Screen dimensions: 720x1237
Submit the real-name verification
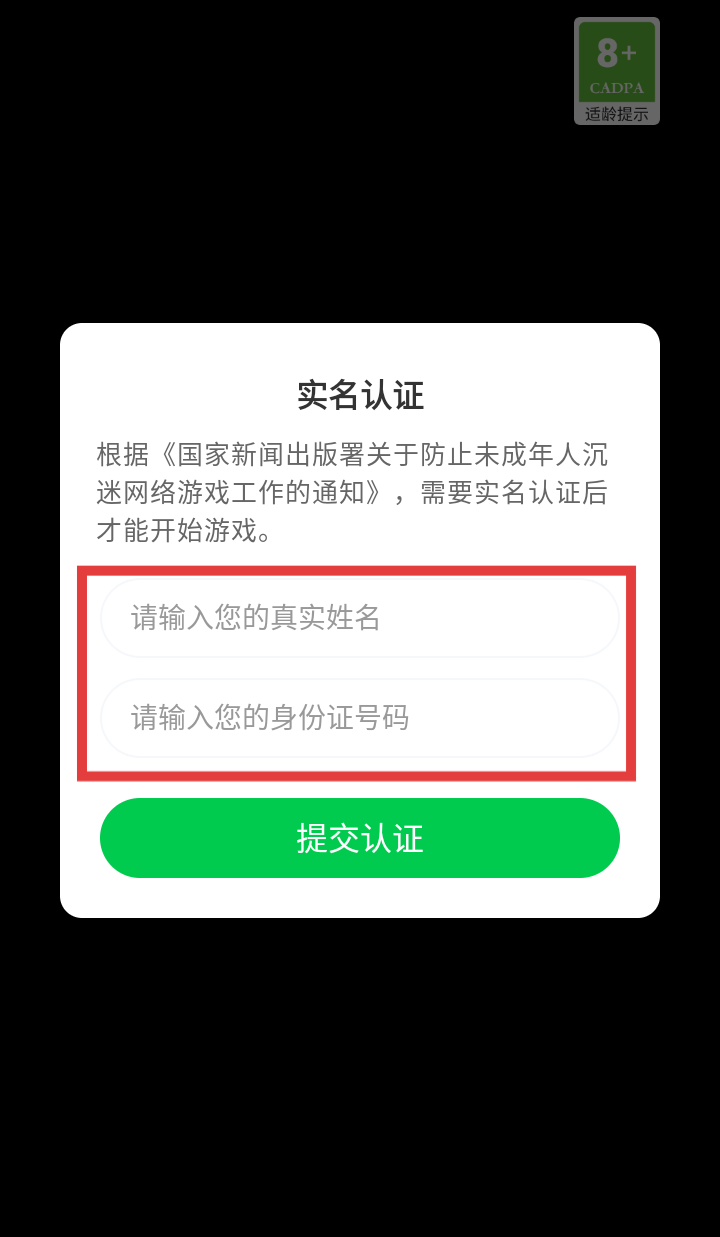click(360, 838)
